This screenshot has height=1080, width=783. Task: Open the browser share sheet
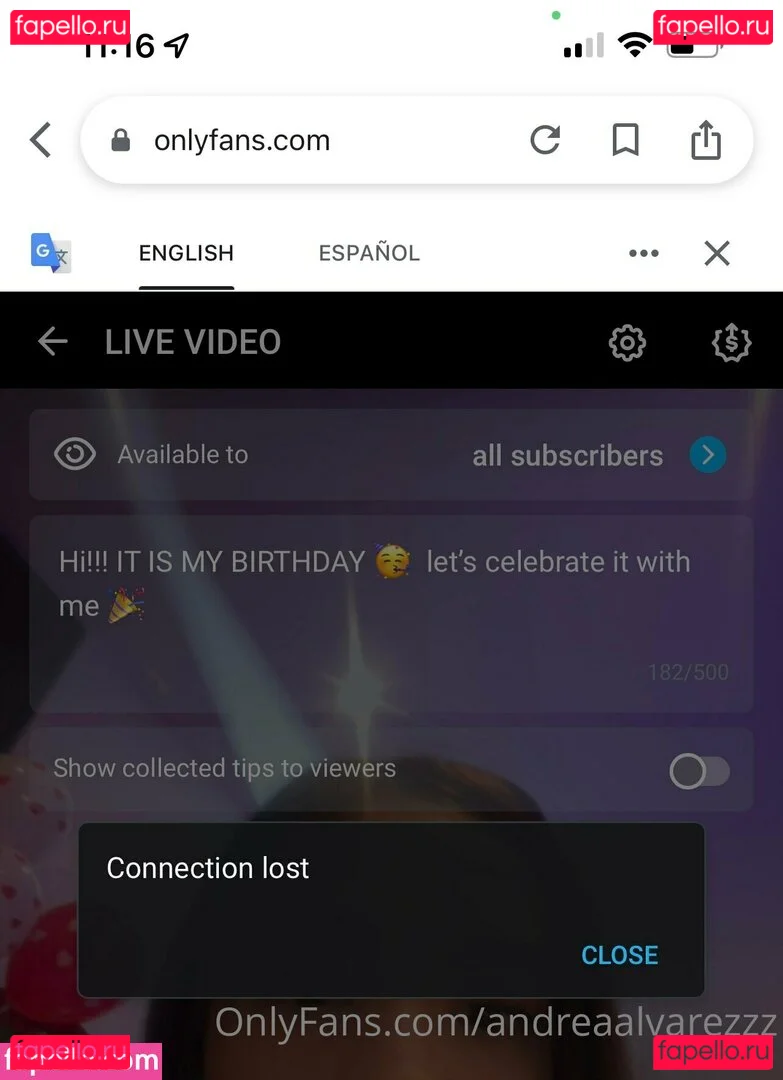pyautogui.click(x=706, y=140)
